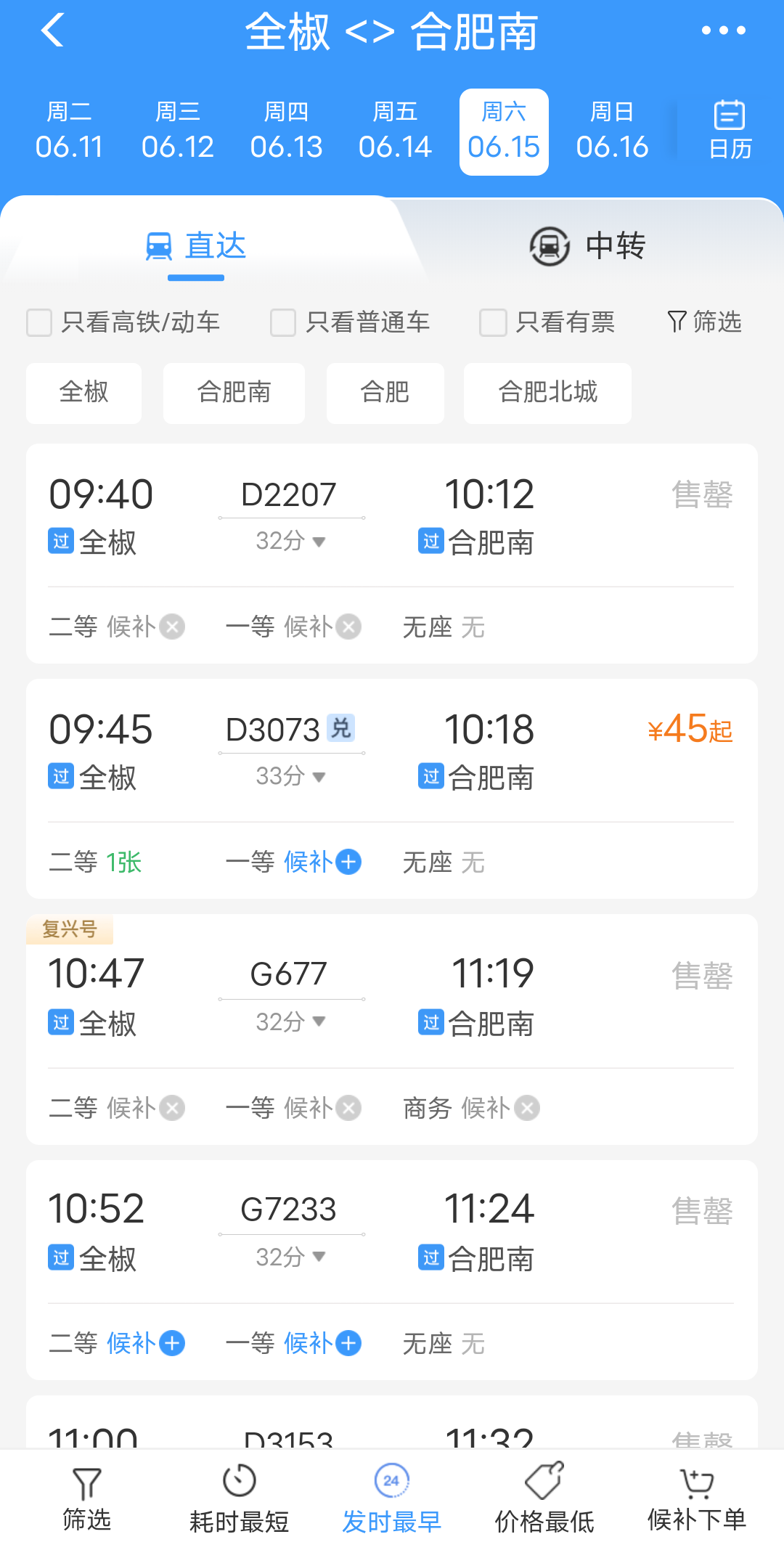Select the 合肥南 station chip

coord(234,393)
